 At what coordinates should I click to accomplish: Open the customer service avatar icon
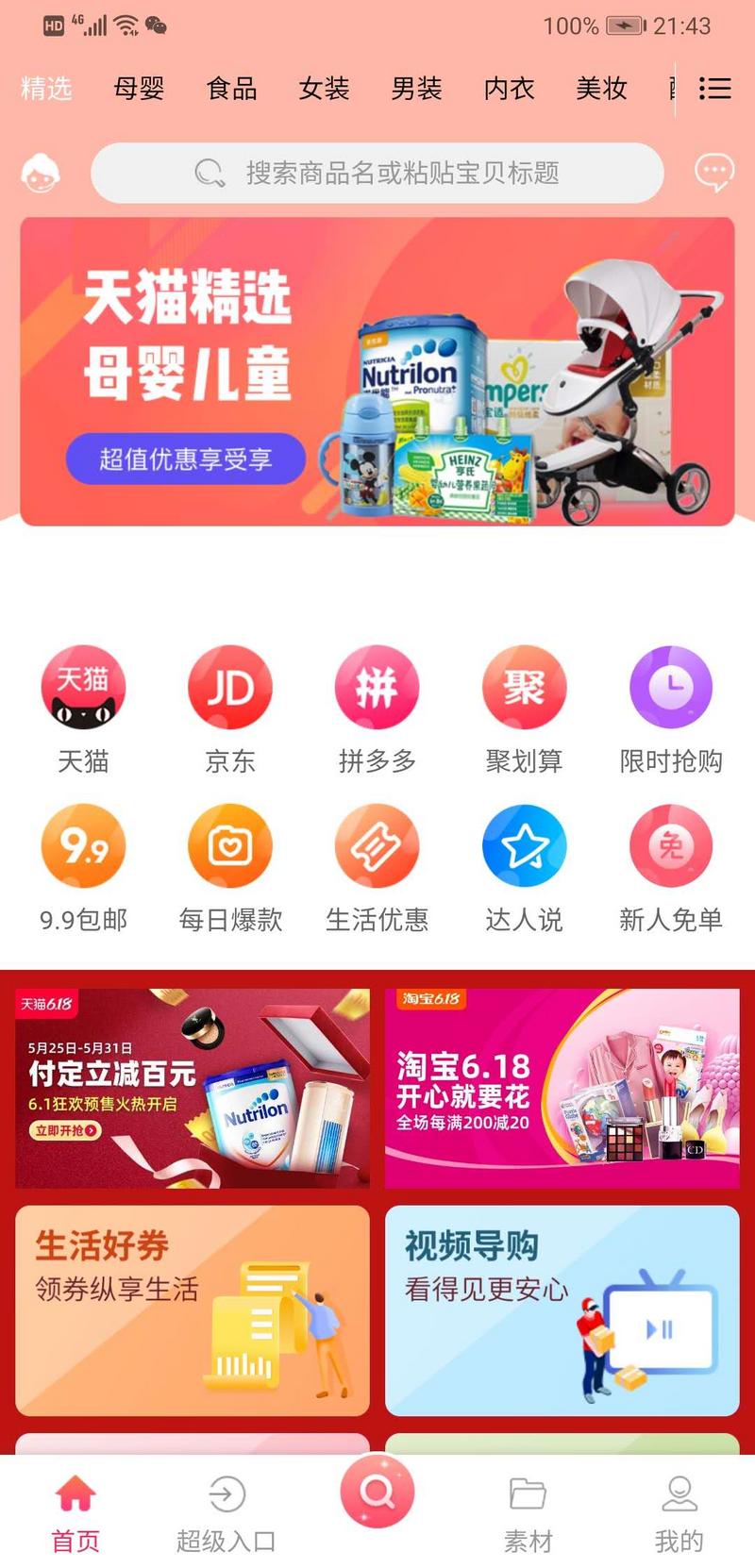pyautogui.click(x=42, y=174)
